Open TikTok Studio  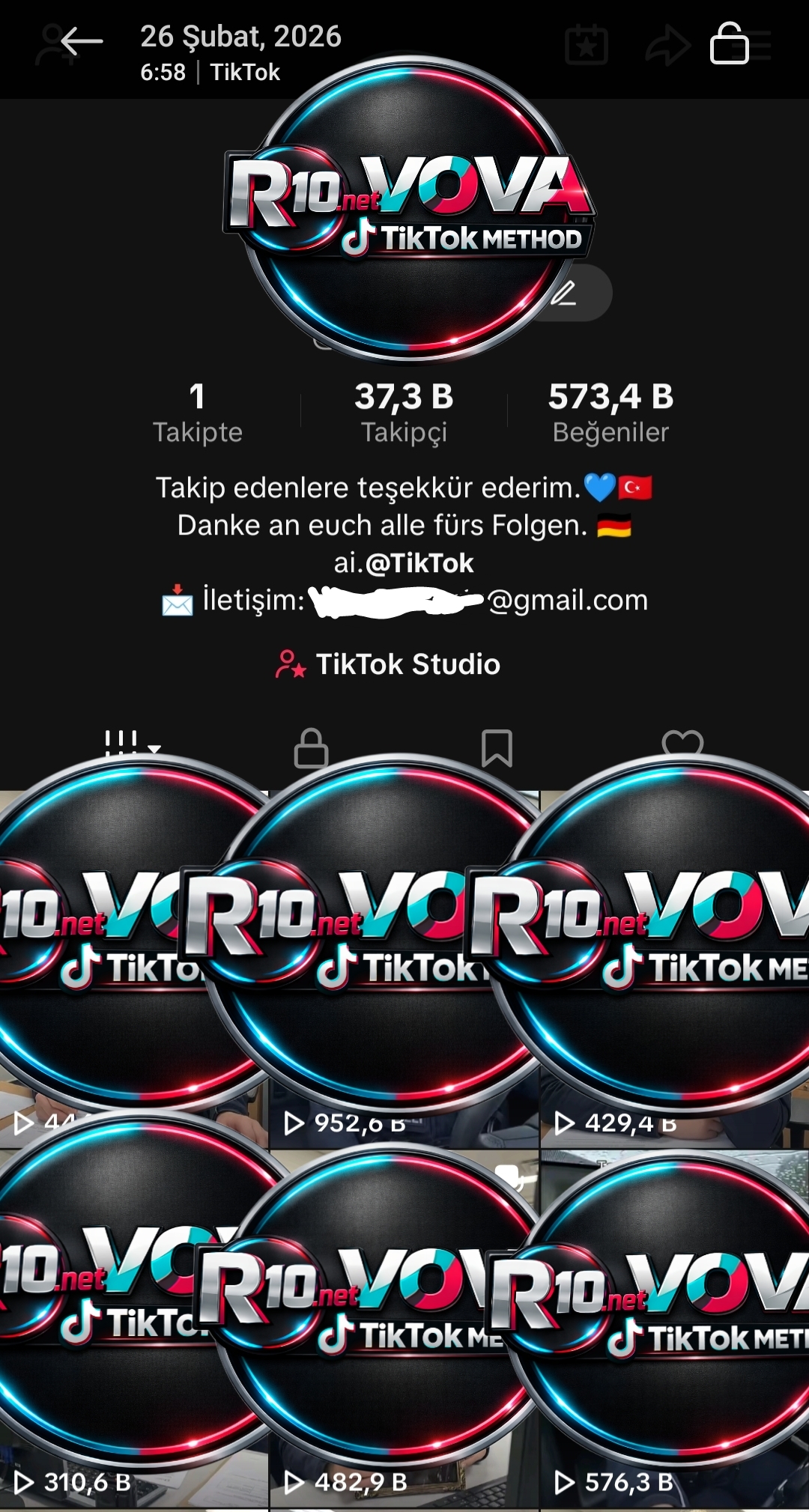(388, 664)
